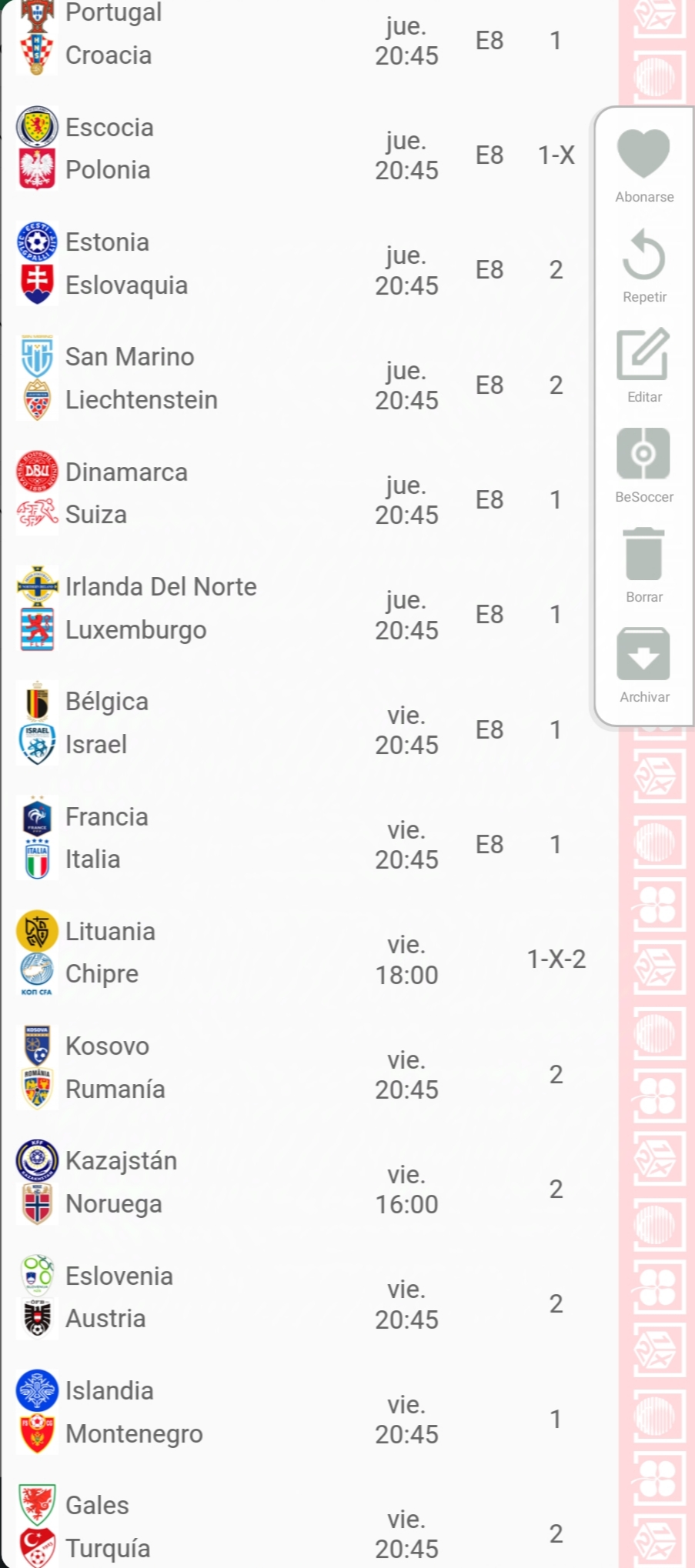The width and height of the screenshot is (695, 1568).
Task: Select the Gales vs Turquía match row
Action: pos(300,1527)
